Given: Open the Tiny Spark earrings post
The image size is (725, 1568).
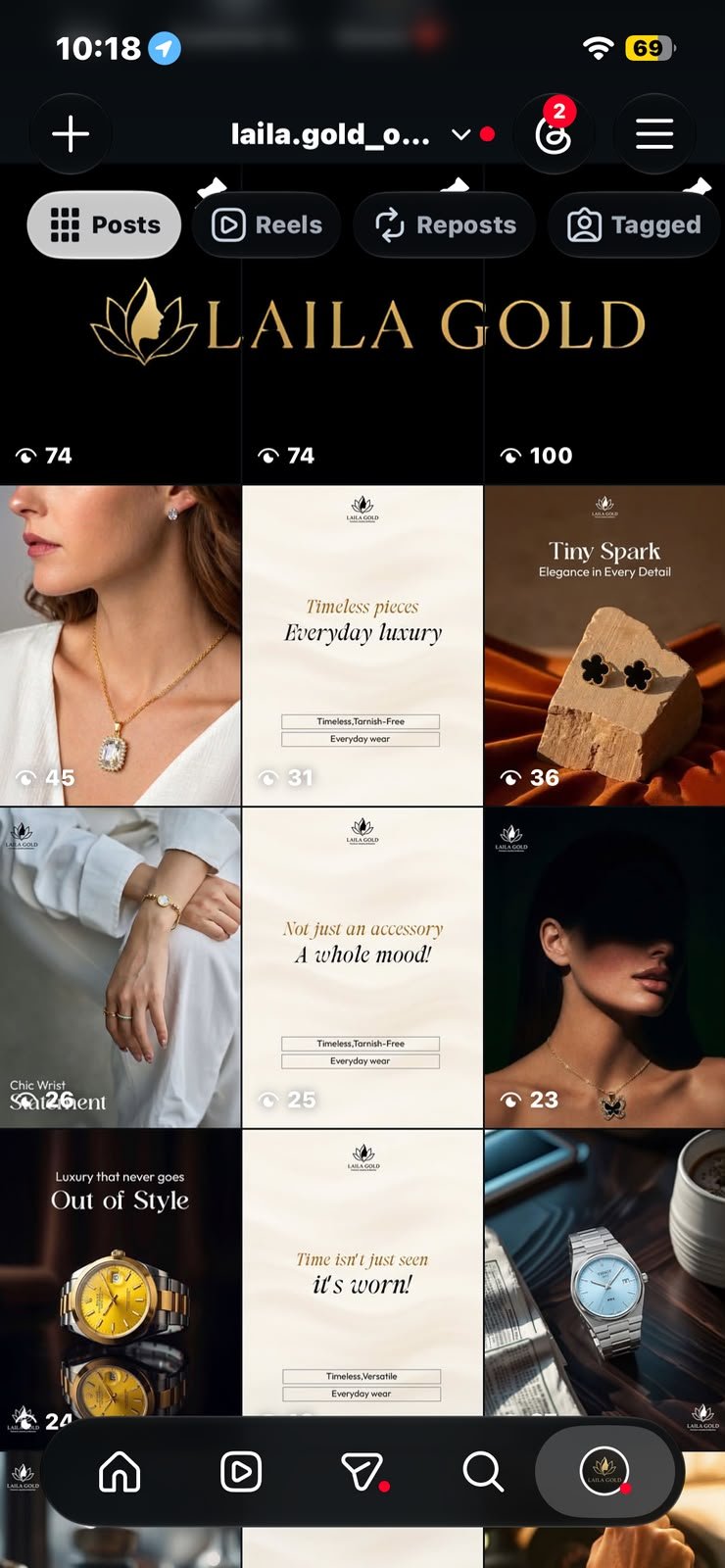Looking at the screenshot, I should (604, 646).
